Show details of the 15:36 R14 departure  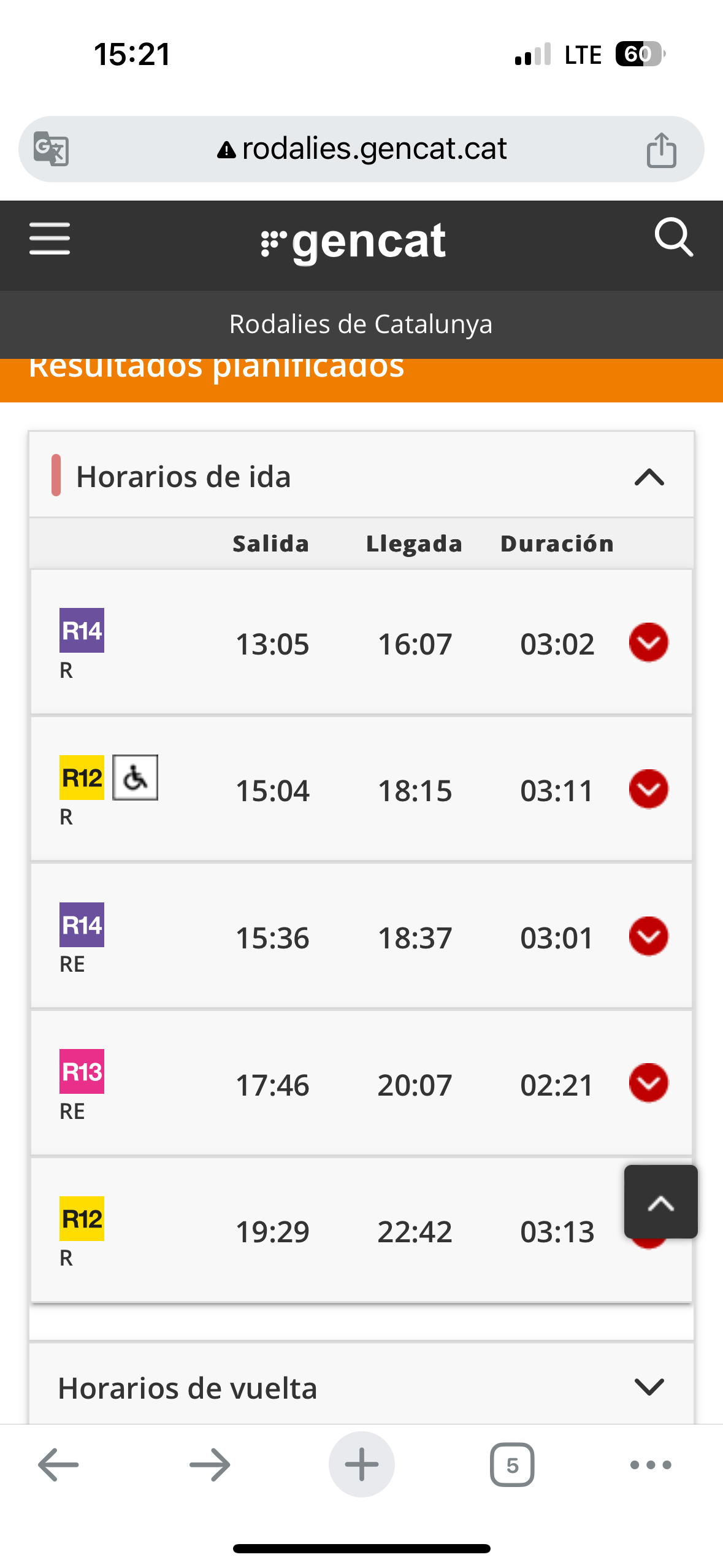point(648,937)
